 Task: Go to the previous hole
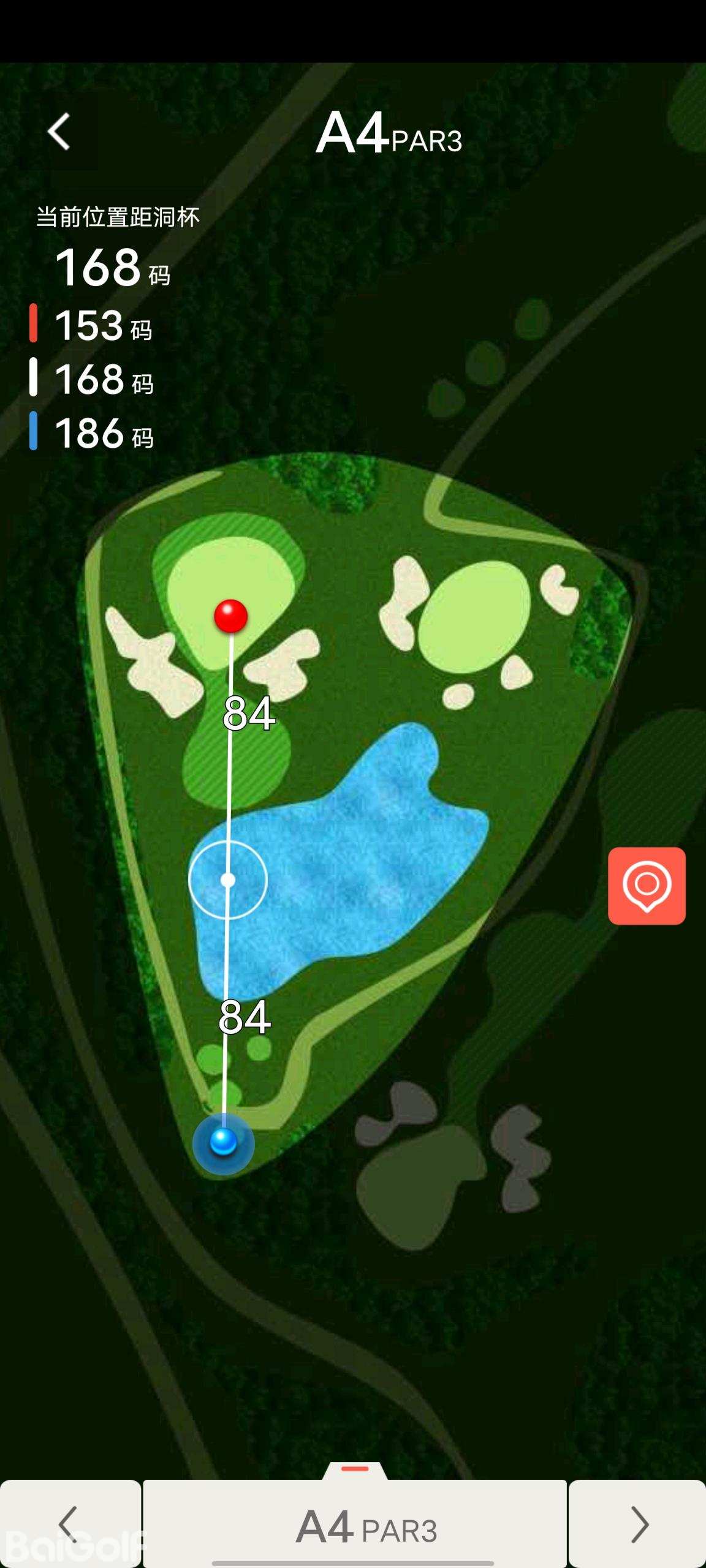69,1524
